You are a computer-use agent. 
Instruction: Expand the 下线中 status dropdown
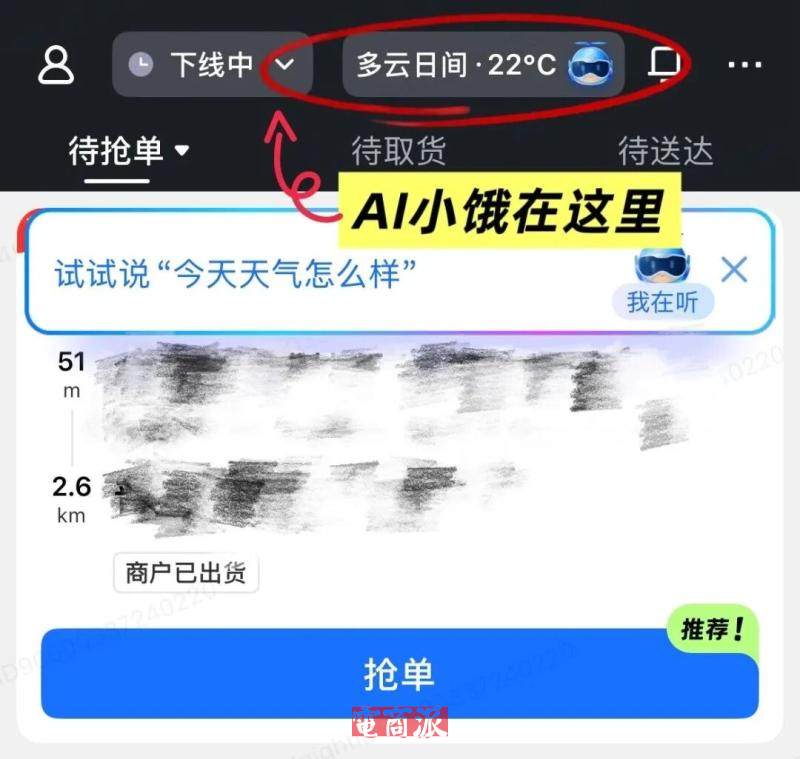coord(212,64)
